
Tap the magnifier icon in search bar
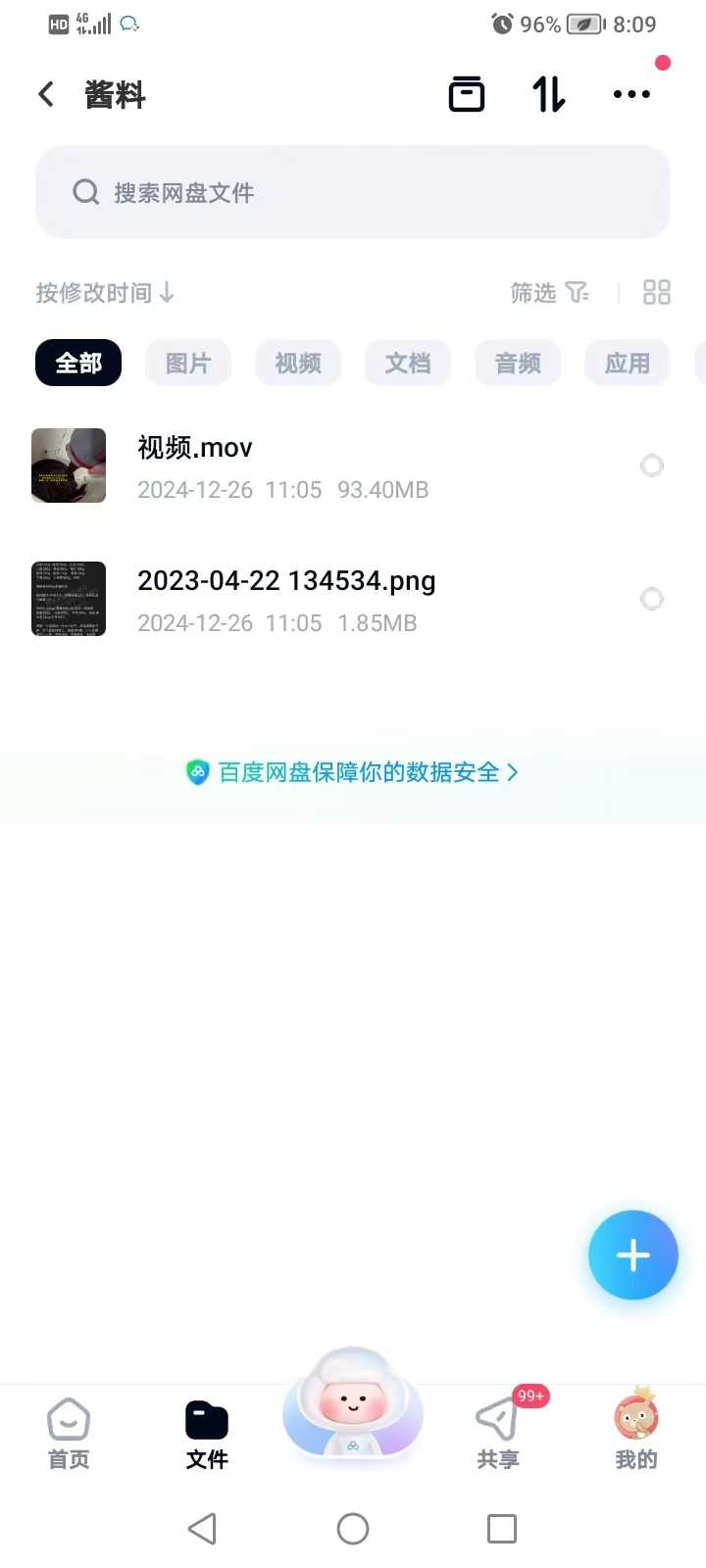click(x=85, y=192)
